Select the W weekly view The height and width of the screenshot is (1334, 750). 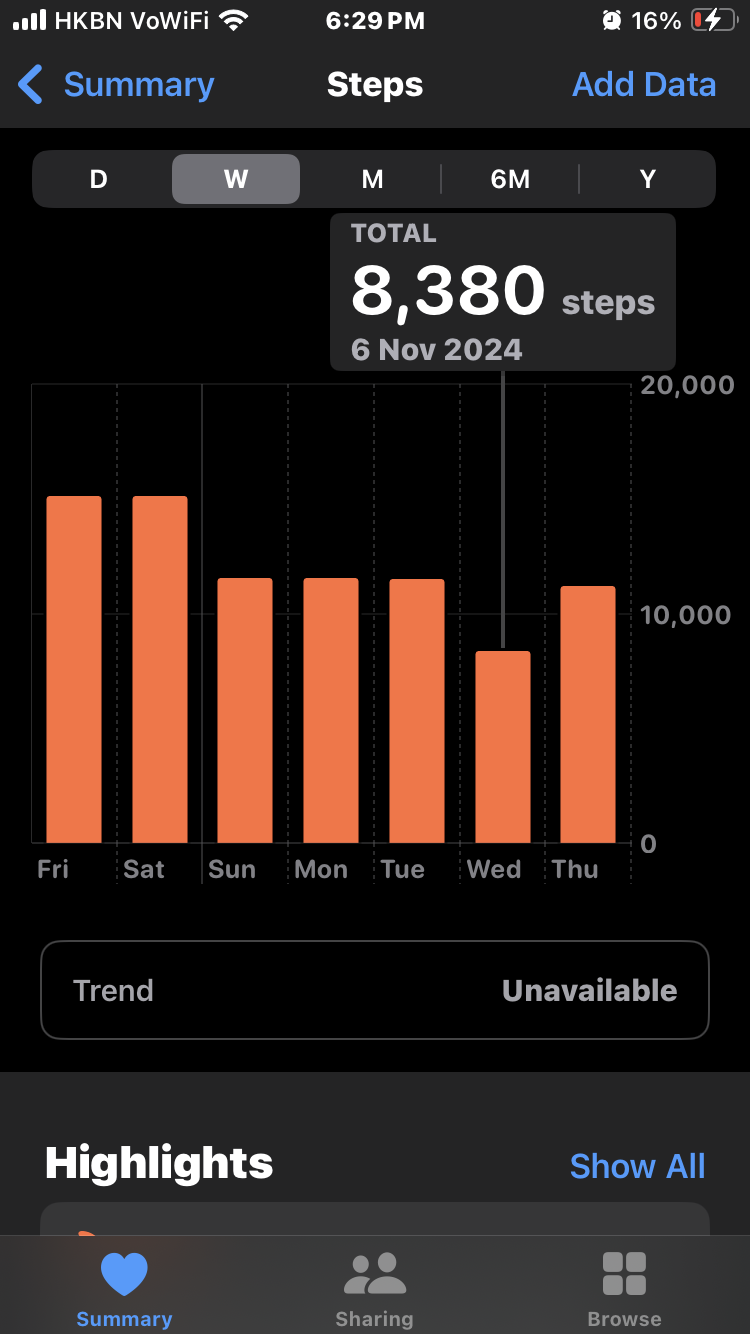coord(236,179)
